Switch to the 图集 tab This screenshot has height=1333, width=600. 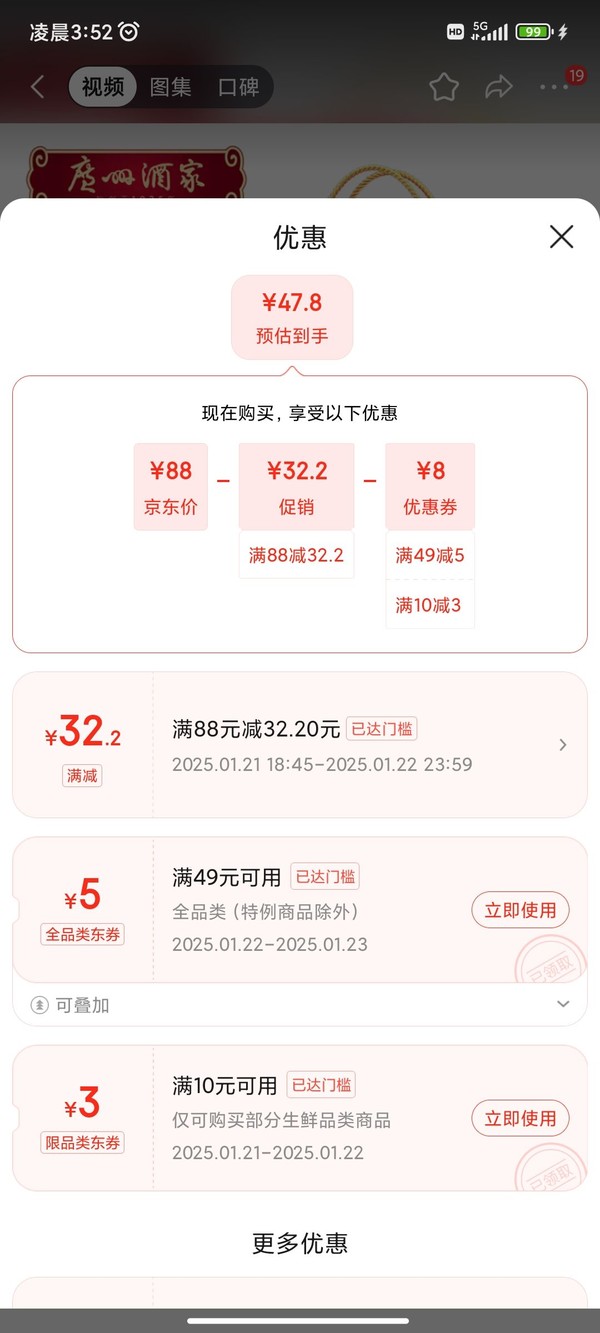pyautogui.click(x=170, y=87)
